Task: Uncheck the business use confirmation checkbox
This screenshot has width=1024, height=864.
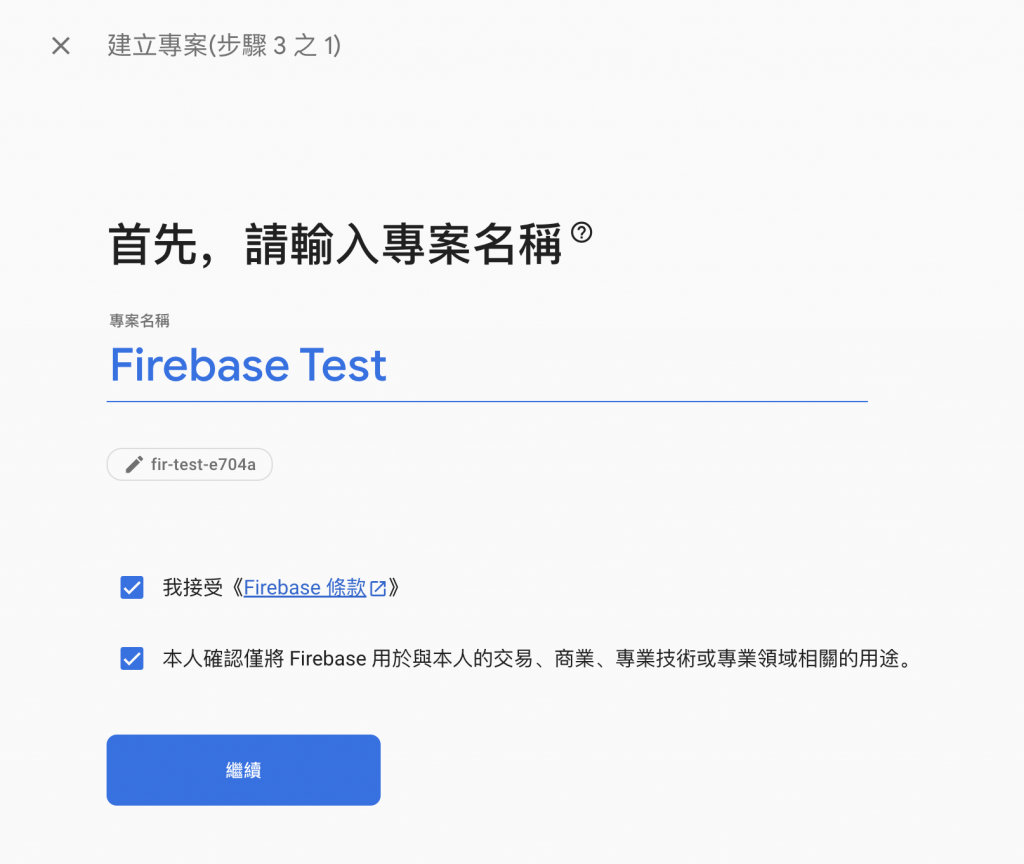Action: coord(132,659)
